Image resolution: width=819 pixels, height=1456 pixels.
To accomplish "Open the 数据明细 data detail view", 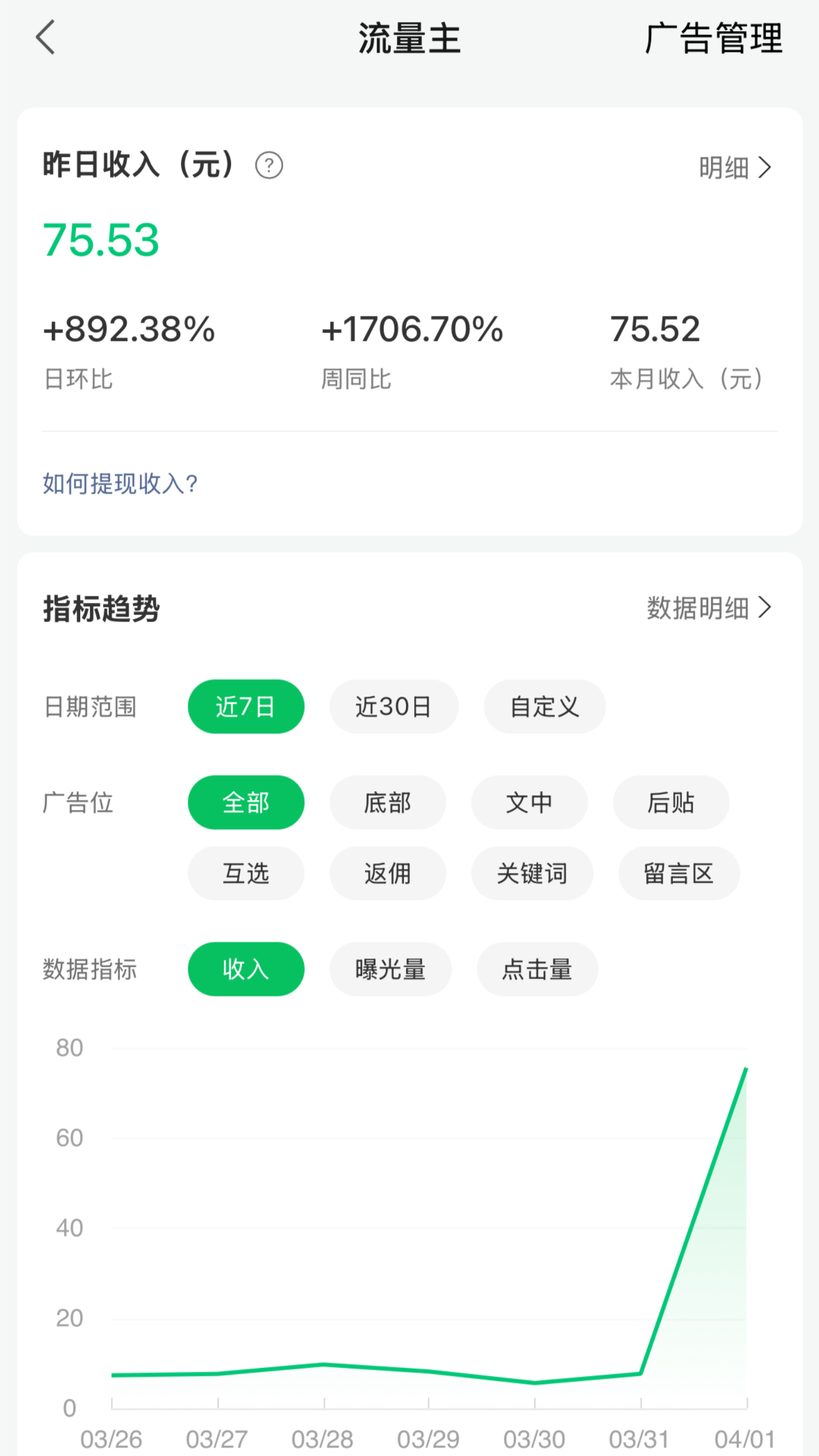I will coord(708,608).
